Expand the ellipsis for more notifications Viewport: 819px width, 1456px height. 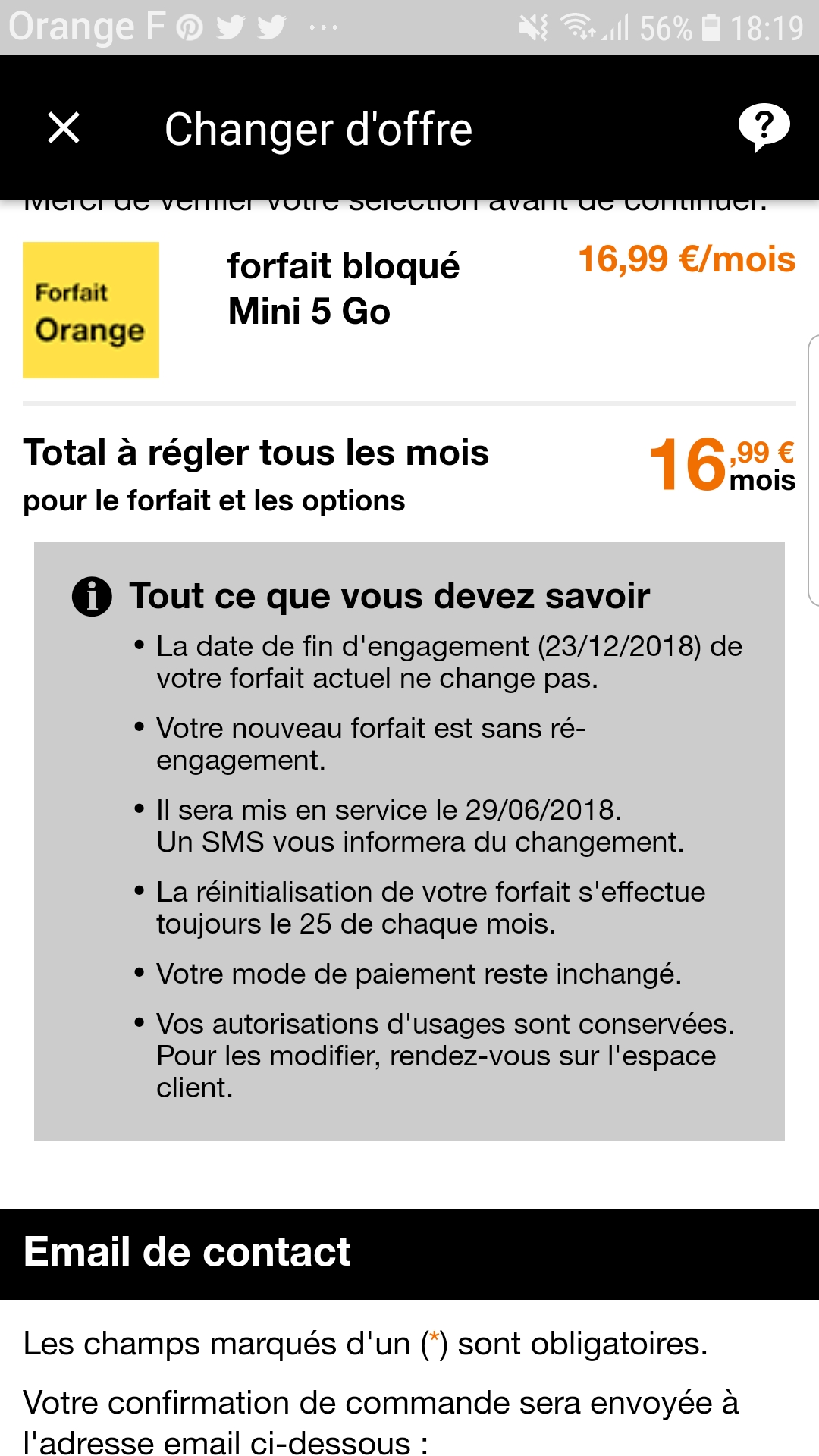pyautogui.click(x=322, y=29)
